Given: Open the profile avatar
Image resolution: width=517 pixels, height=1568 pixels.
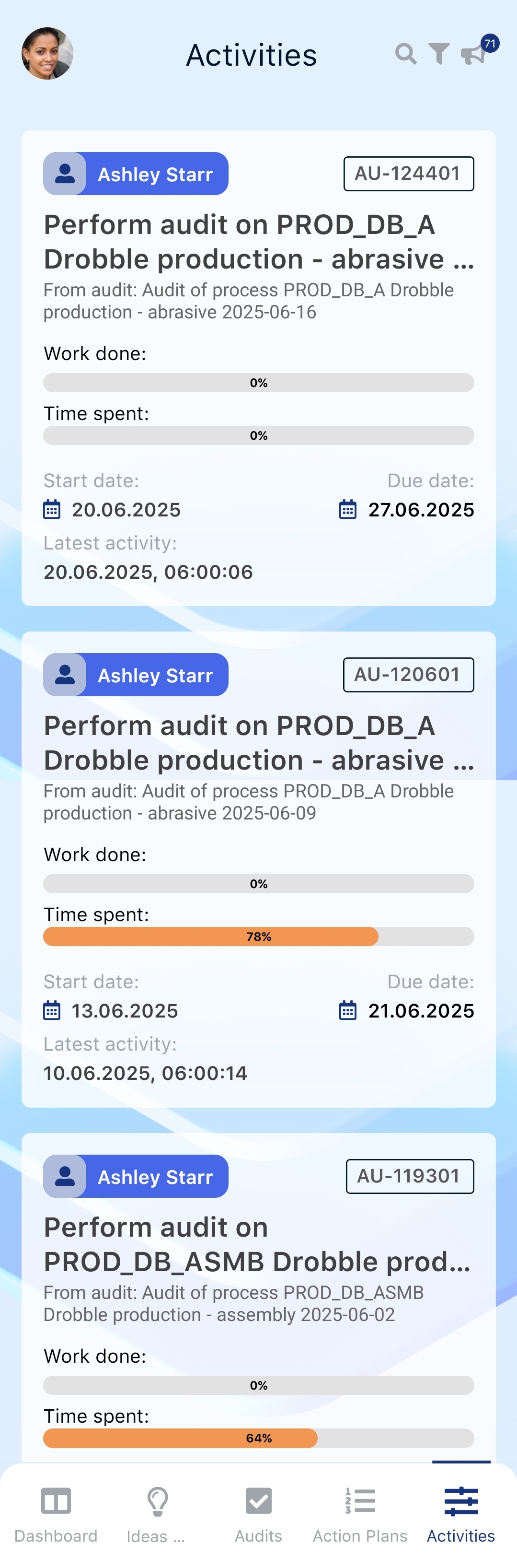Looking at the screenshot, I should [47, 54].
